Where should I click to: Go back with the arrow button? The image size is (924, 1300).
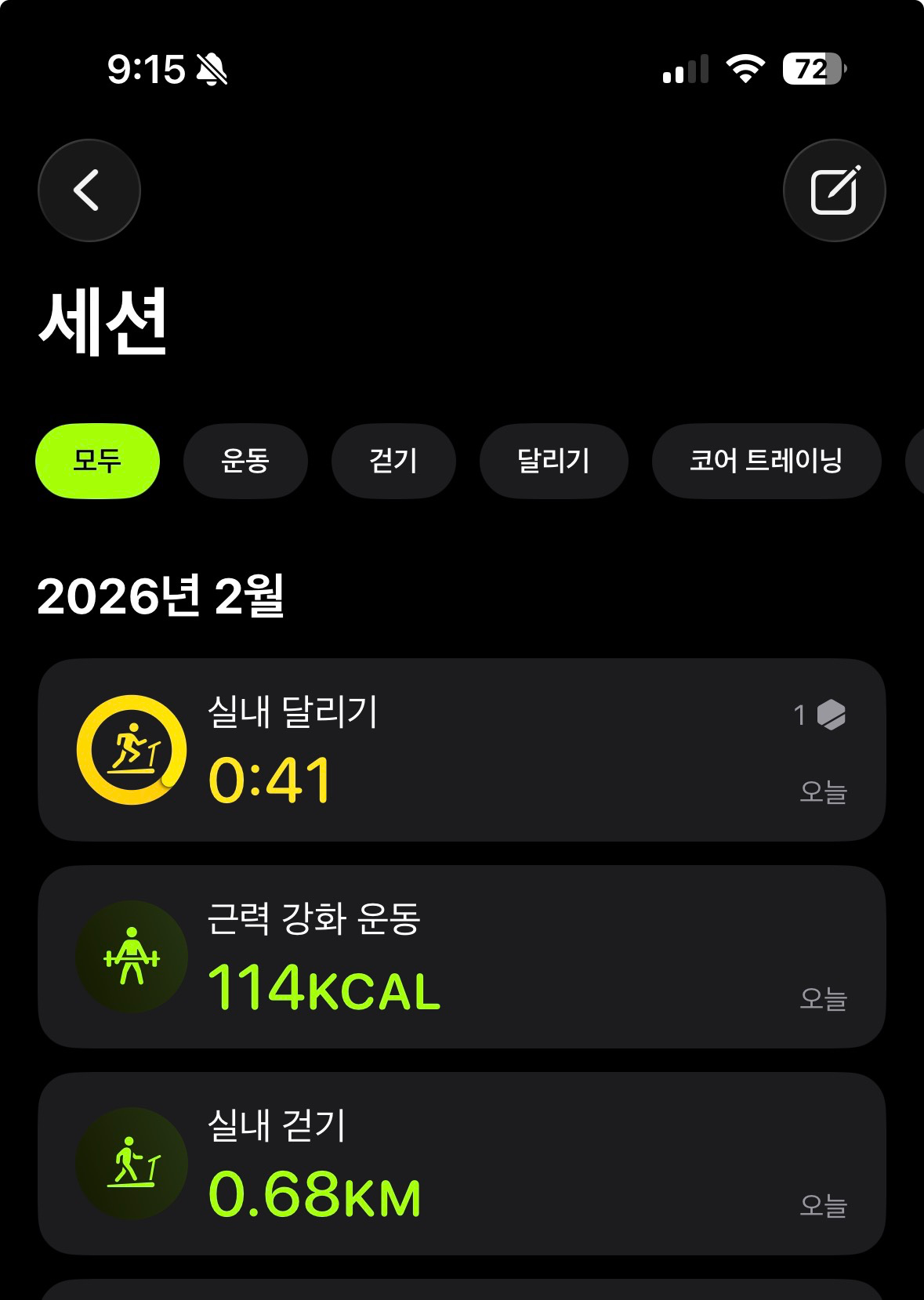tap(89, 190)
